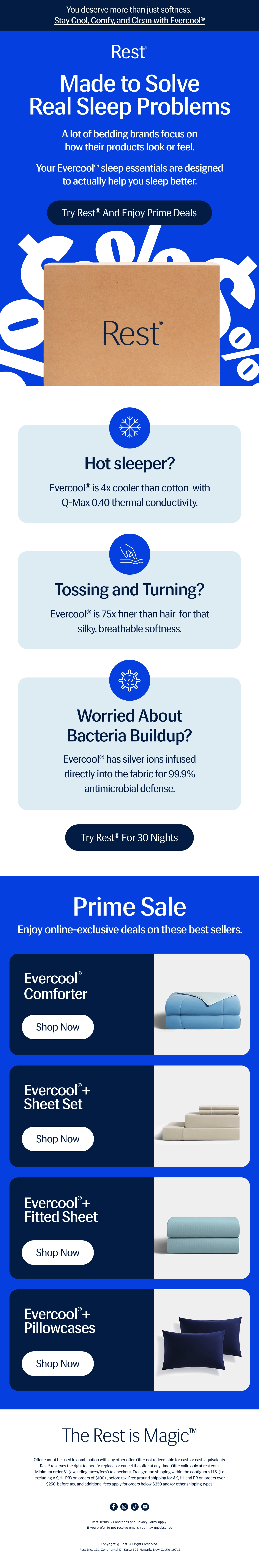
Task: Open the Fitted Sheet product image
Action: point(202,1228)
